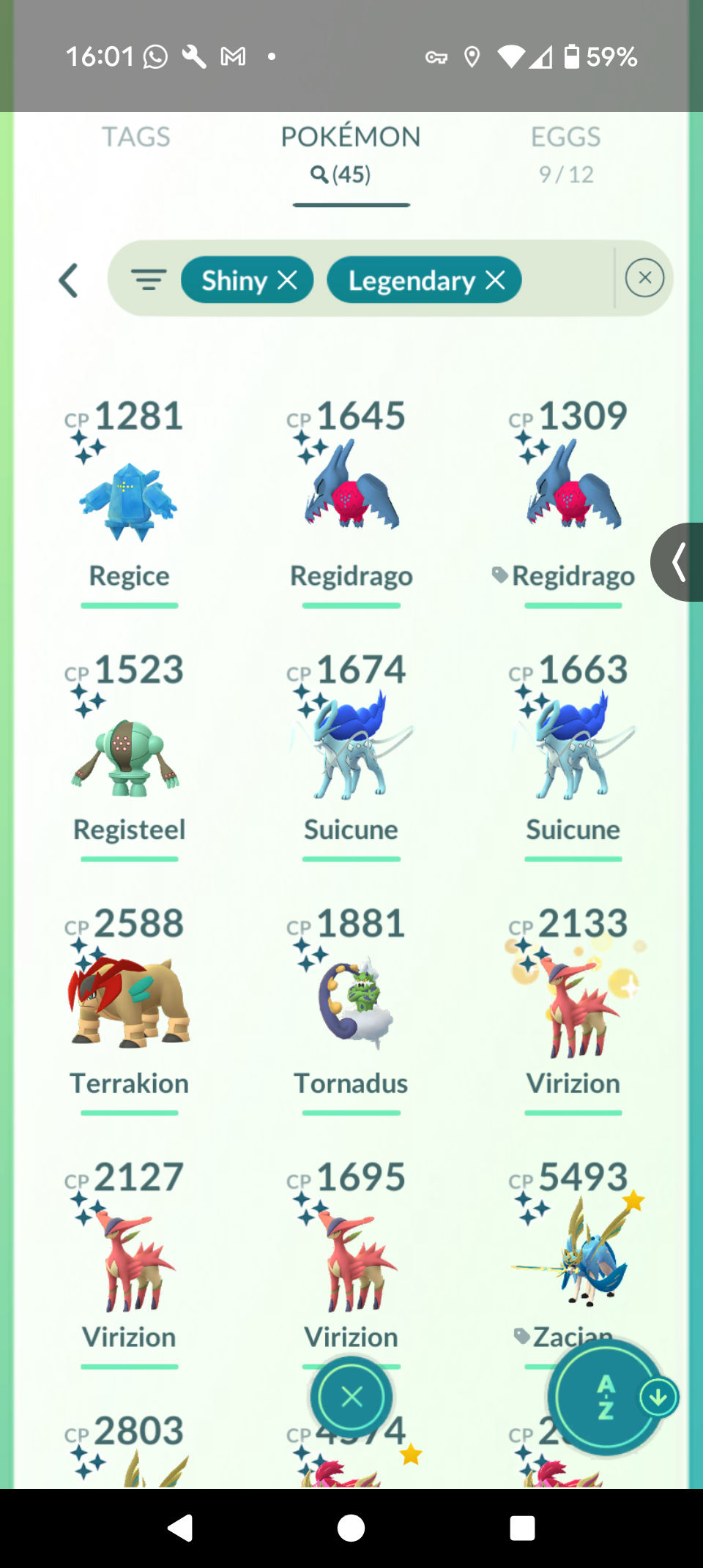
Task: Open the filter options icon
Action: [x=149, y=280]
